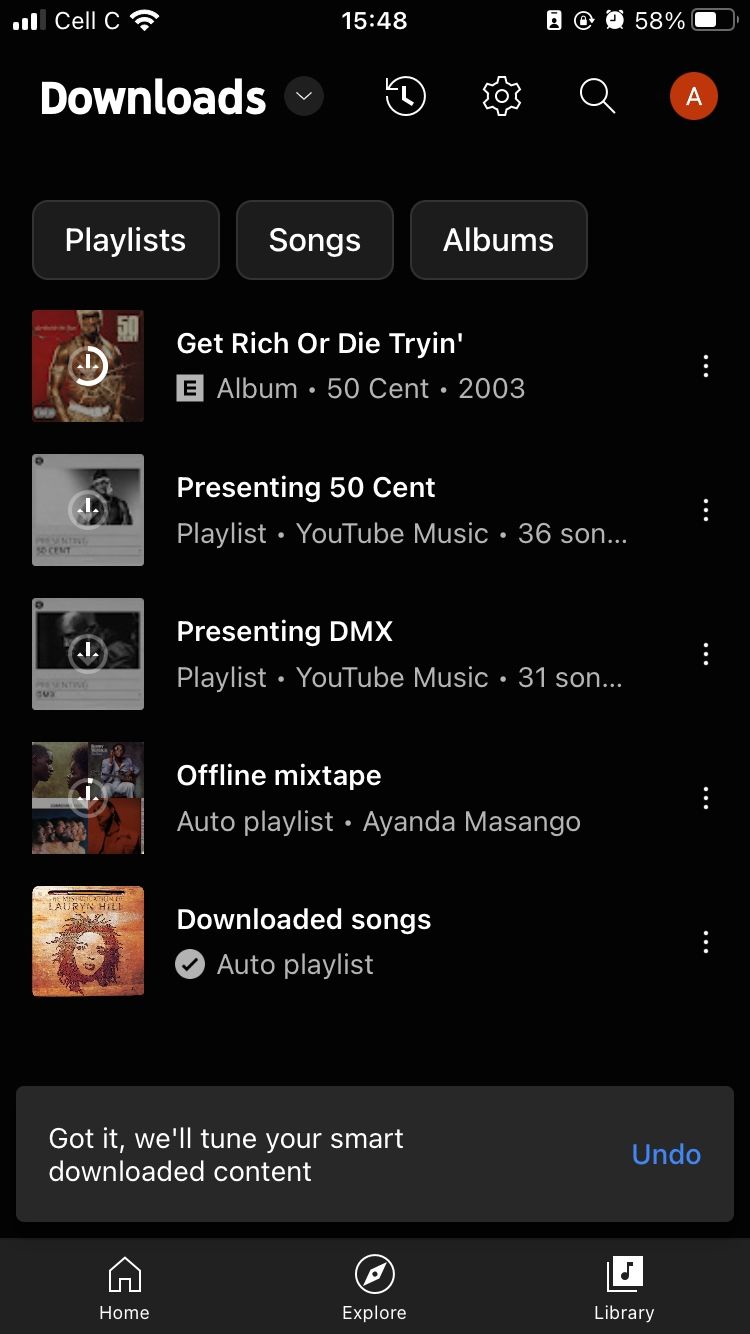Tap Undo in the smart downloads message

[x=665, y=1155]
